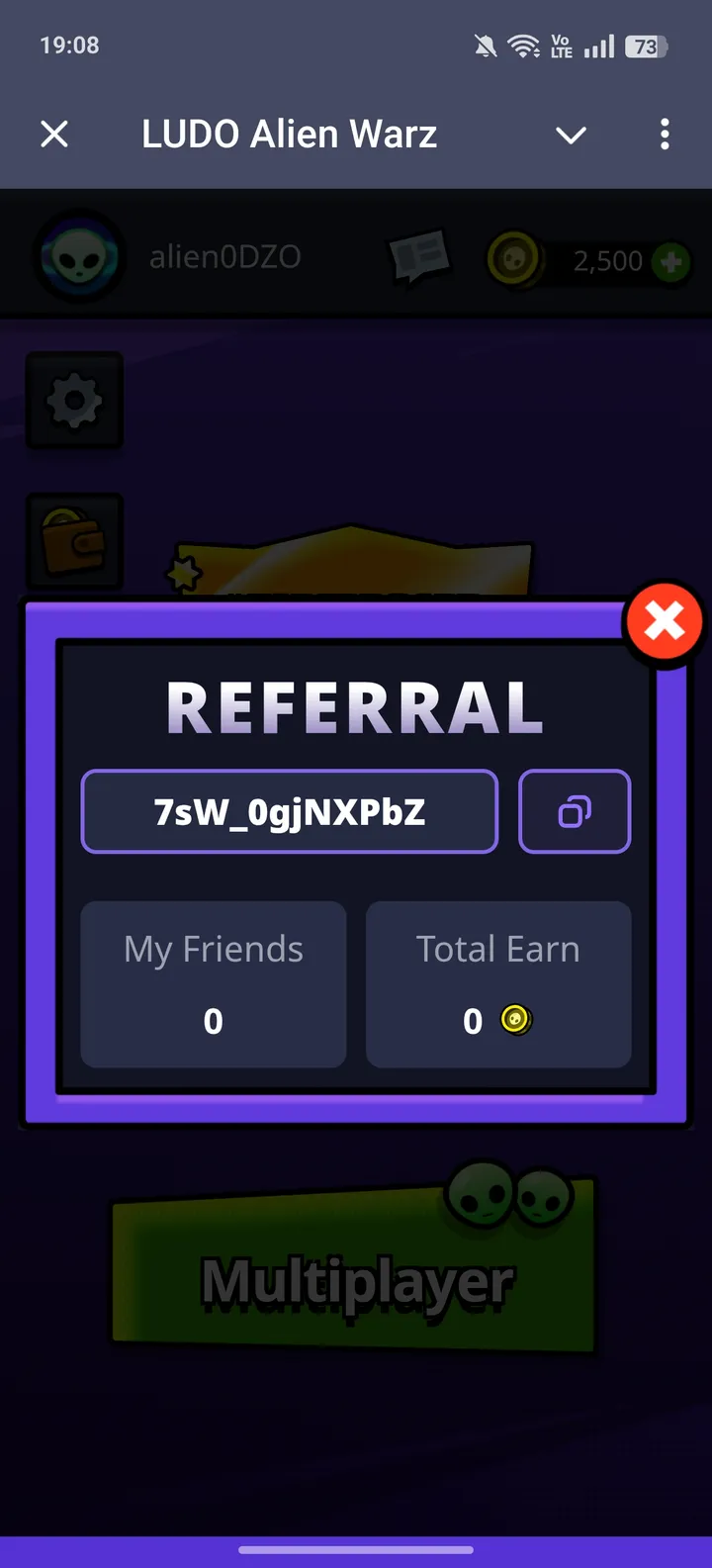Viewport: 712px width, 1568px height.
Task: Expand the LUDO Alien Warz title chevron
Action: point(571,137)
